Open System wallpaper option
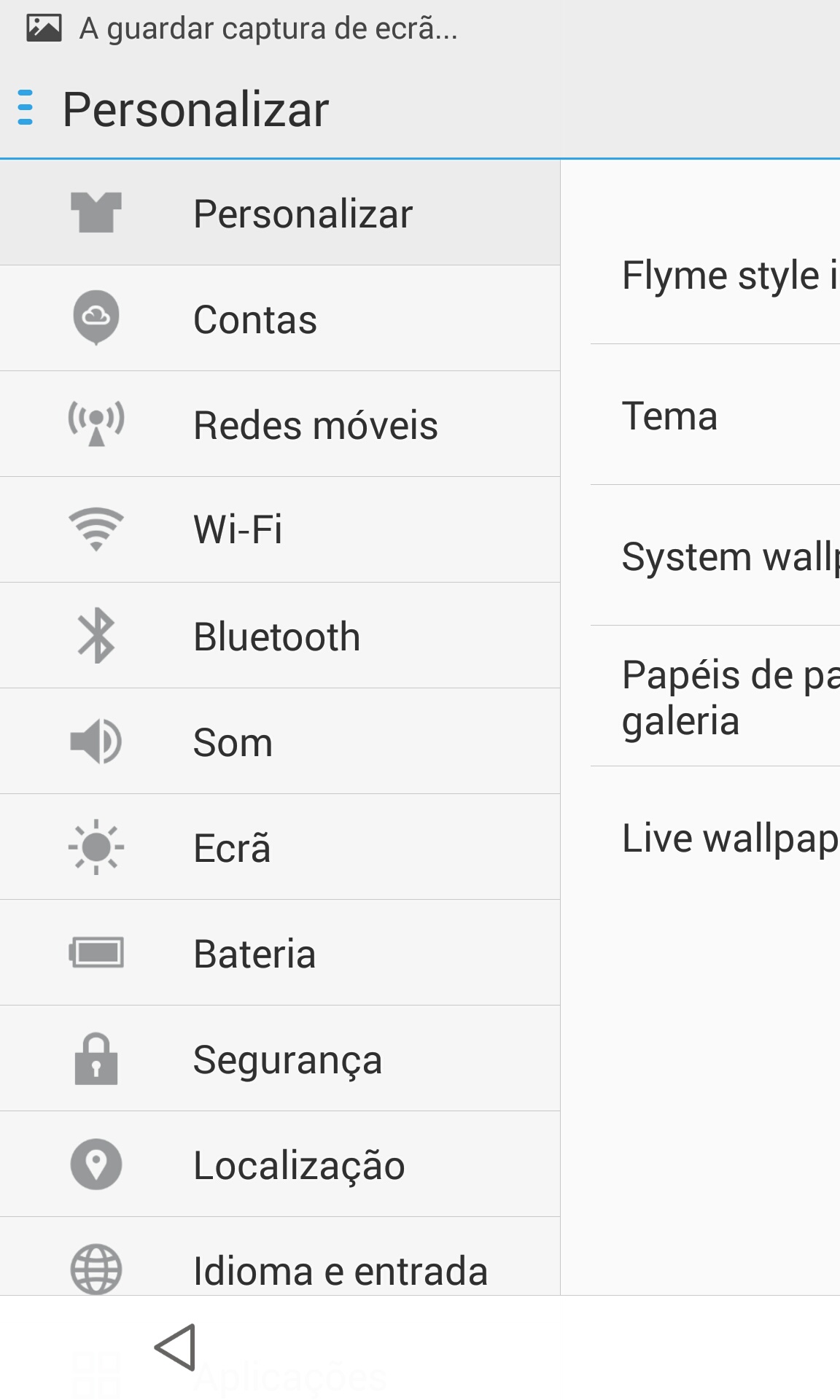Screen dimensions: 840x1400 tap(715, 556)
